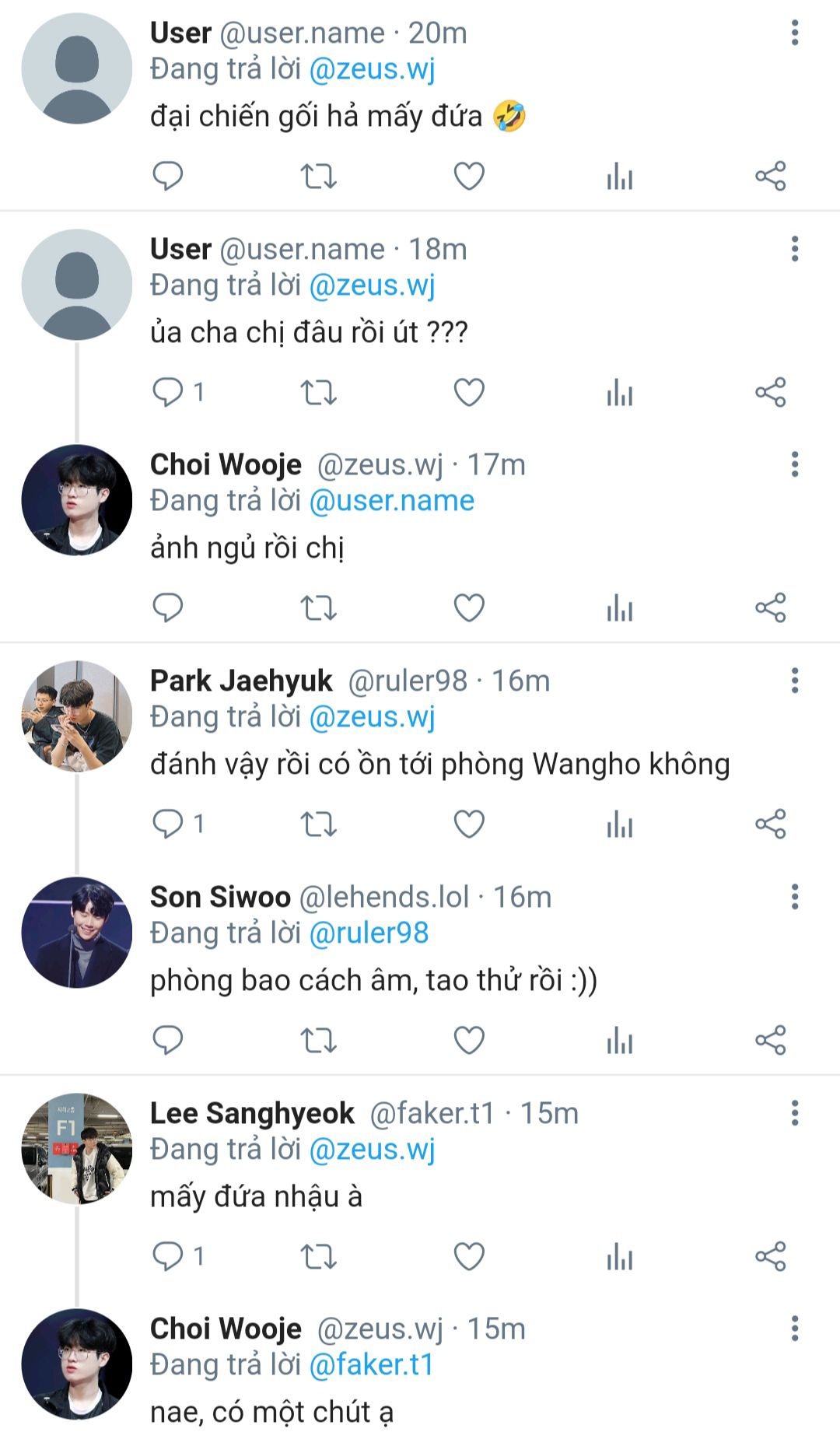
Task: Like the reply "đại chiến gối hả mấy đứa"
Action: click(x=469, y=177)
